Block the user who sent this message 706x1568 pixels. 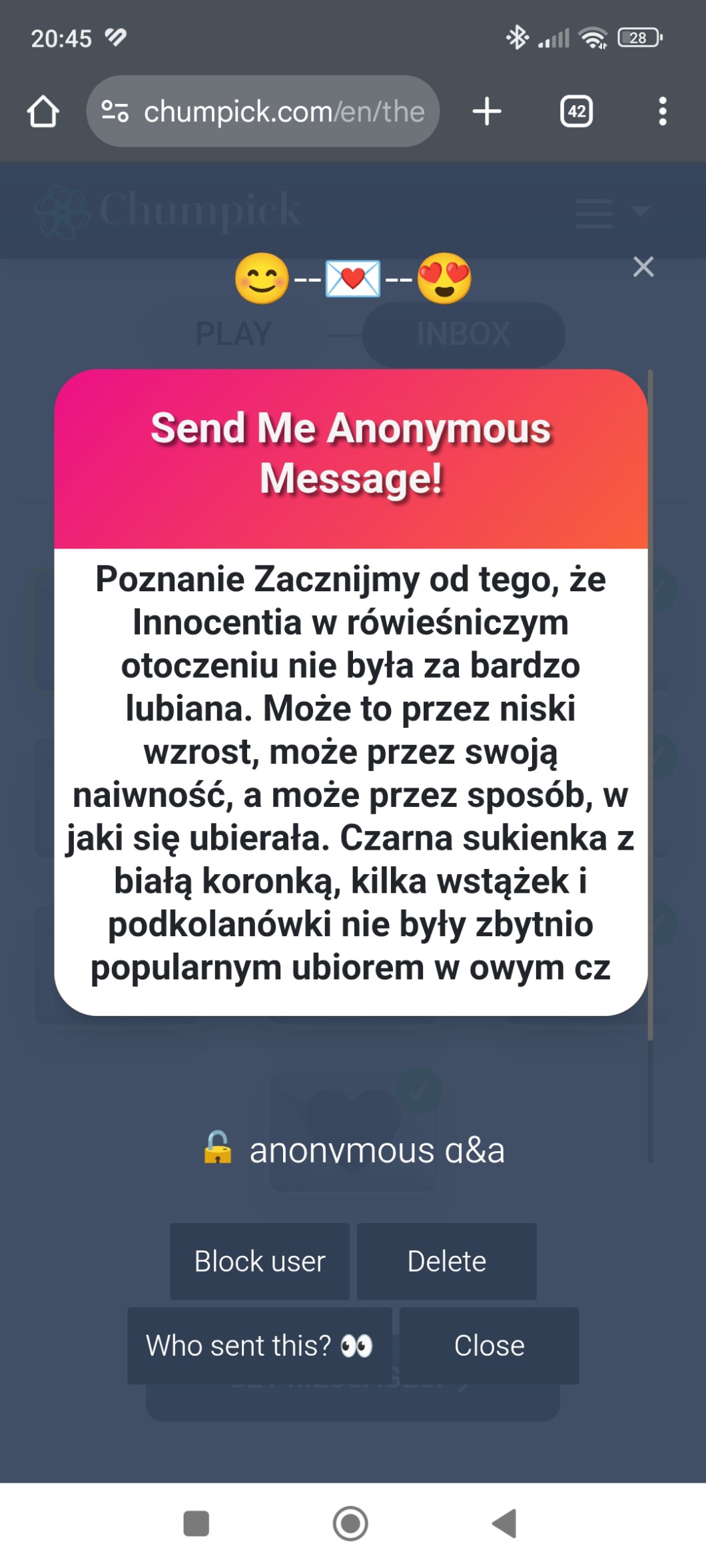[260, 1261]
